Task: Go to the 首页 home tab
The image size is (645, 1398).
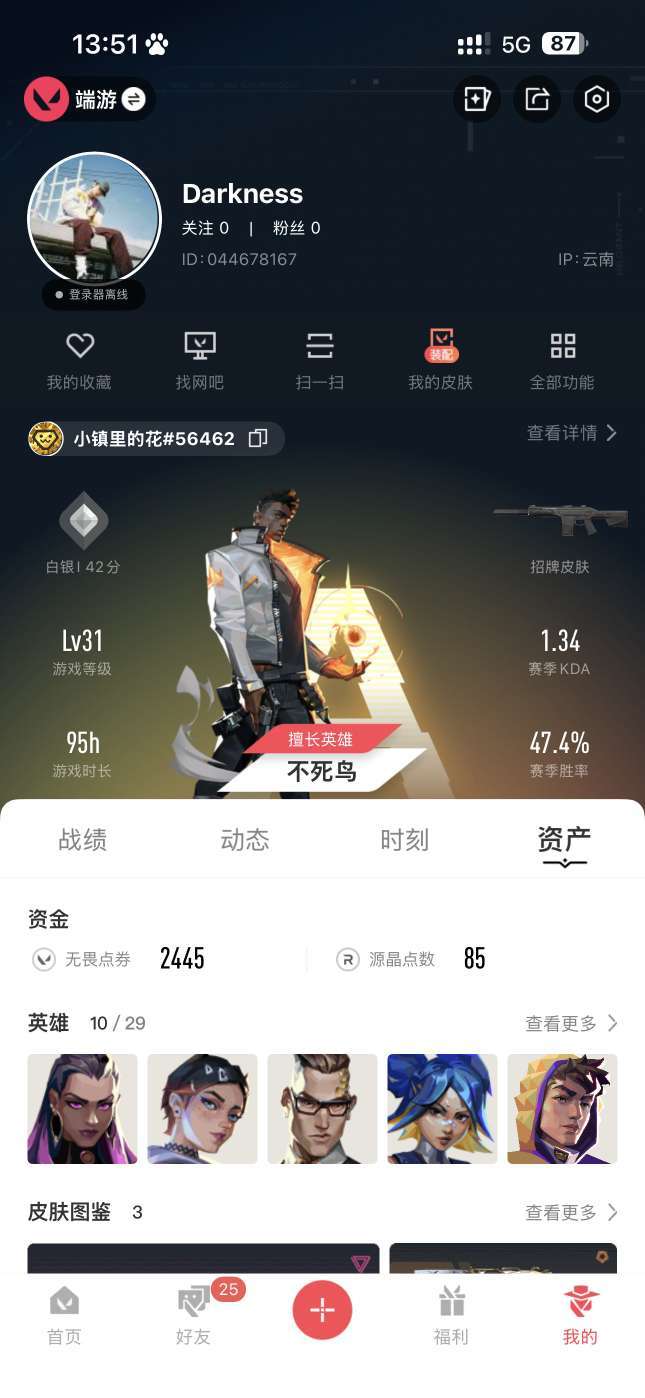Action: [x=64, y=1315]
